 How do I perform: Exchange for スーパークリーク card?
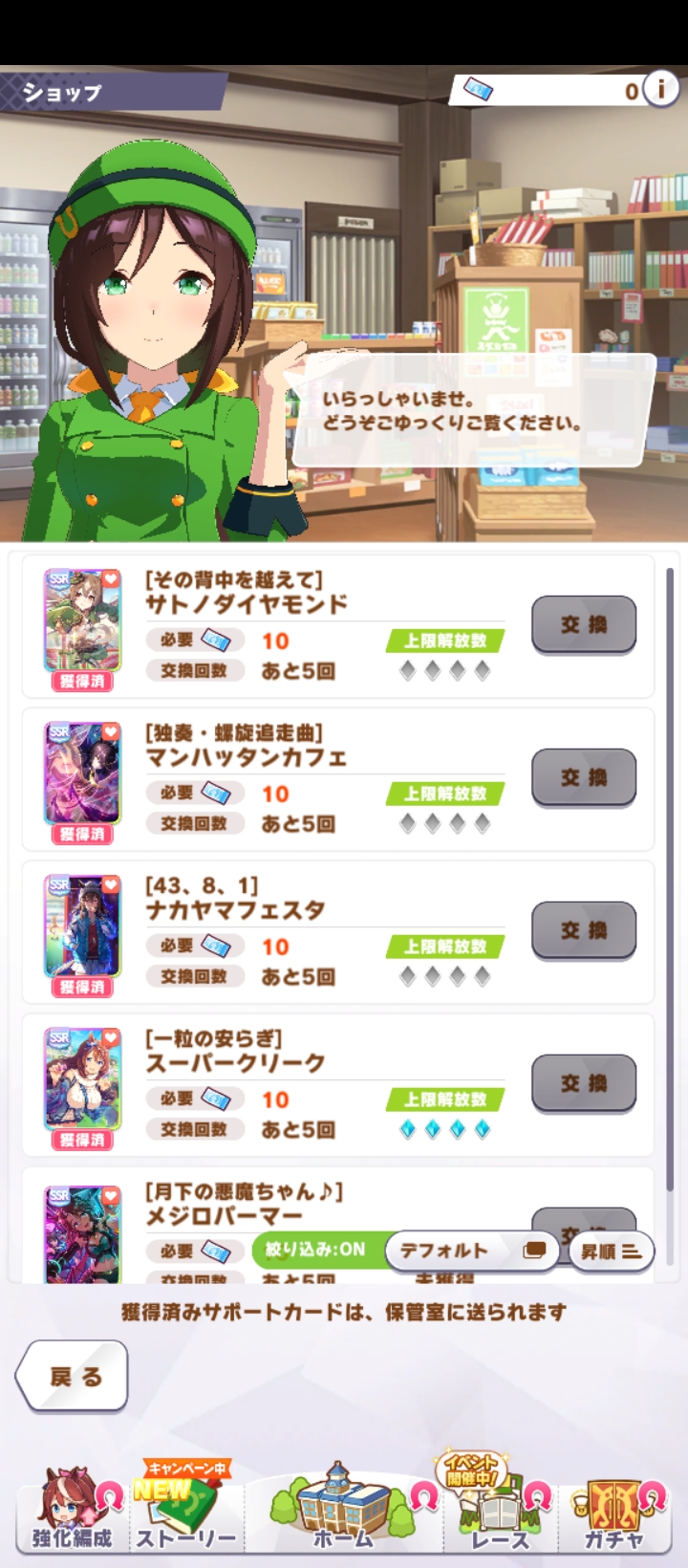(x=584, y=1083)
